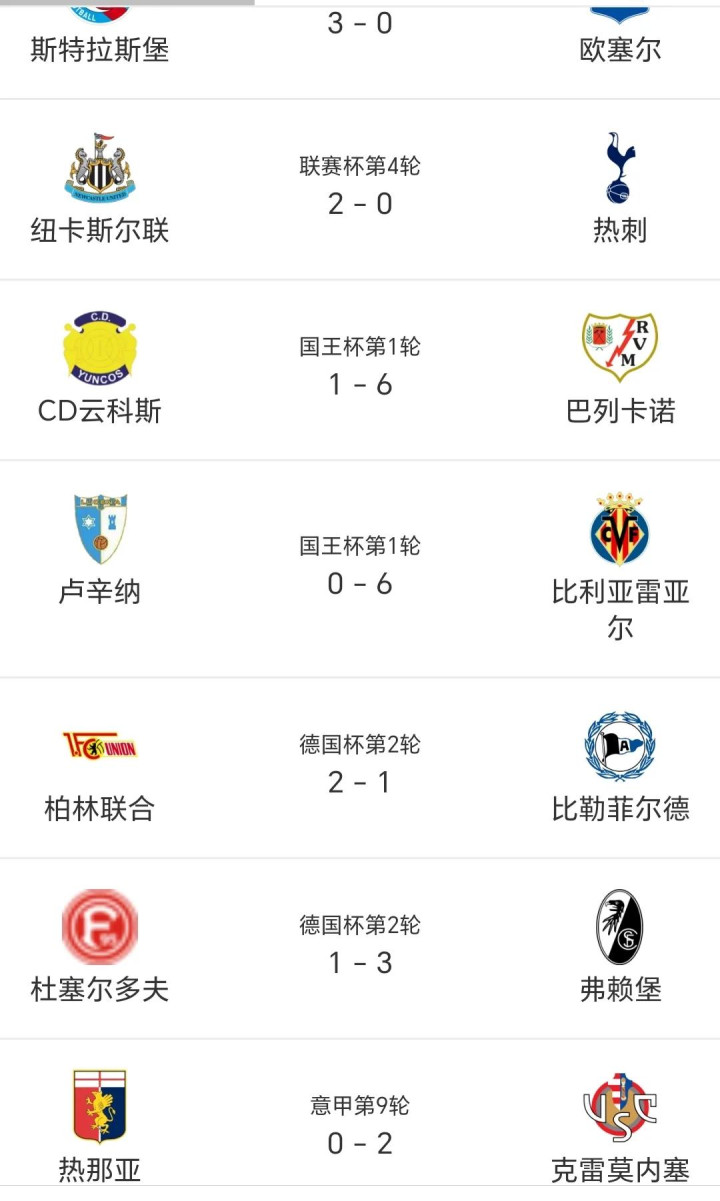This screenshot has width=720, height=1201.
Task: View the Düsseldorf vs Freiburg match
Action: coord(360,948)
